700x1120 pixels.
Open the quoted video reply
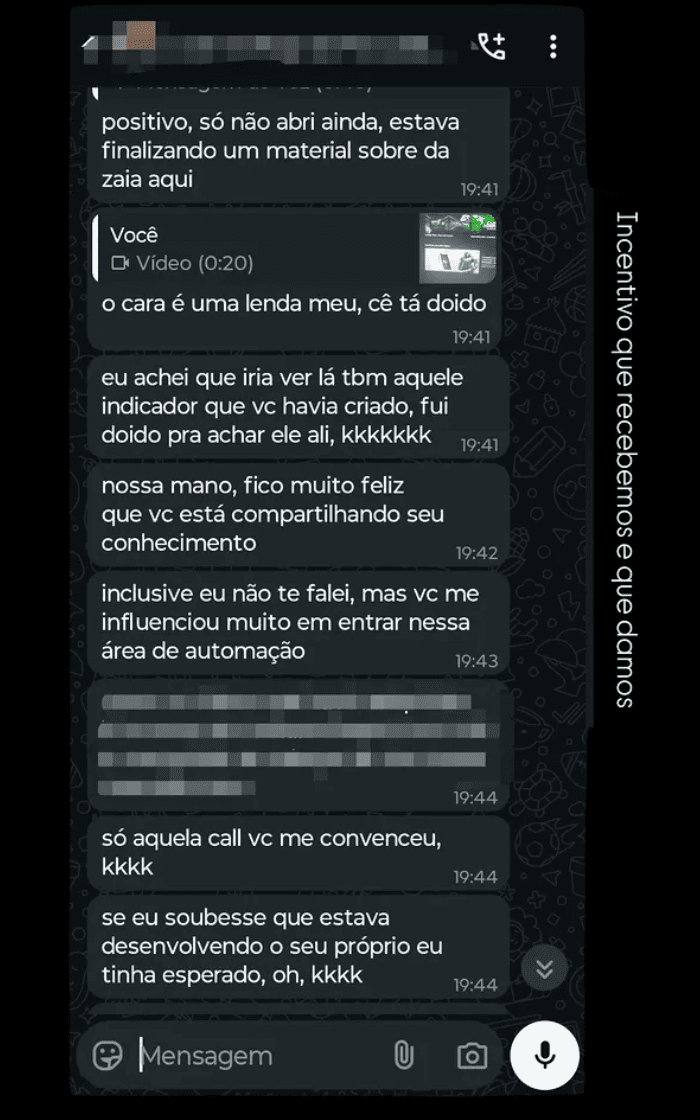[294, 249]
